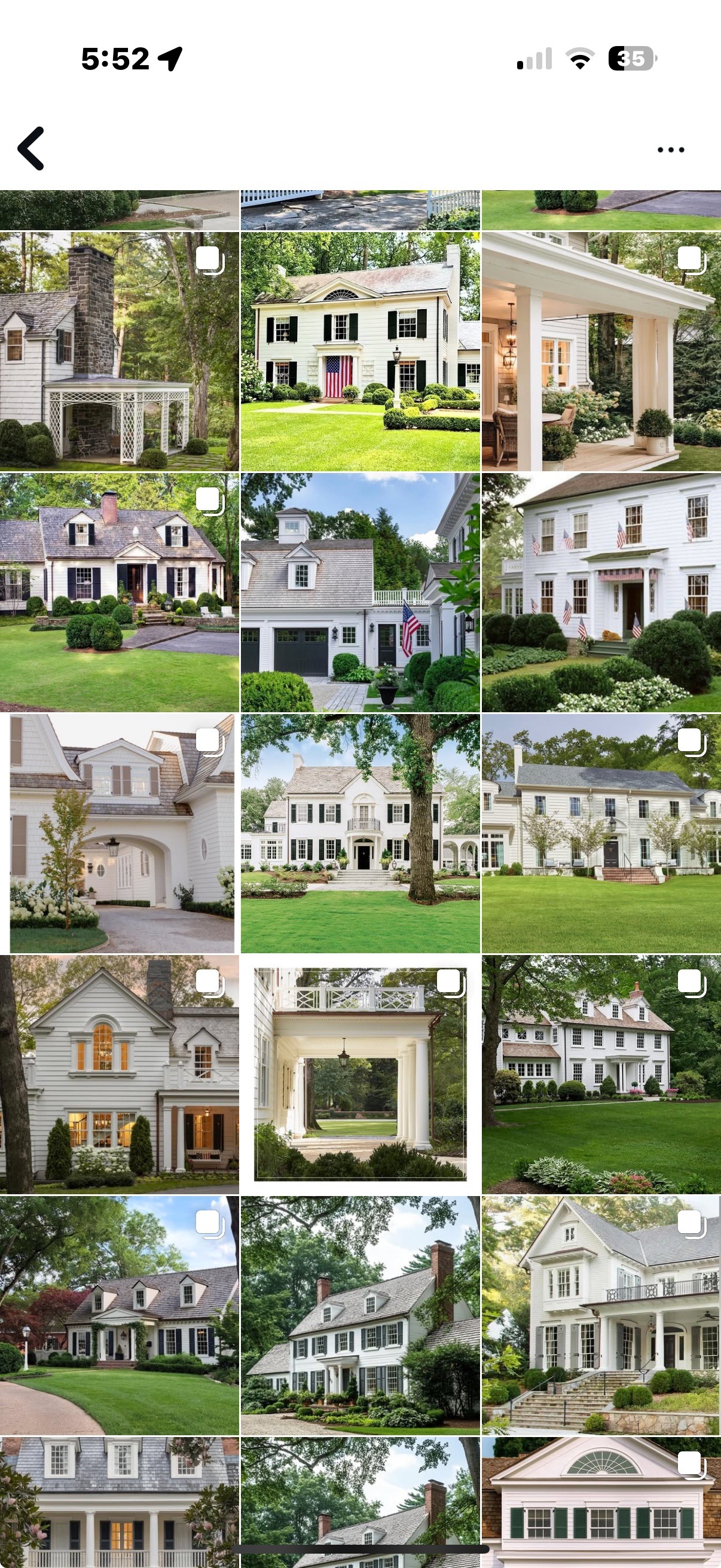This screenshot has width=721, height=1568.
Task: Open the dusk house post with glowing arched window
Action: (x=119, y=1075)
